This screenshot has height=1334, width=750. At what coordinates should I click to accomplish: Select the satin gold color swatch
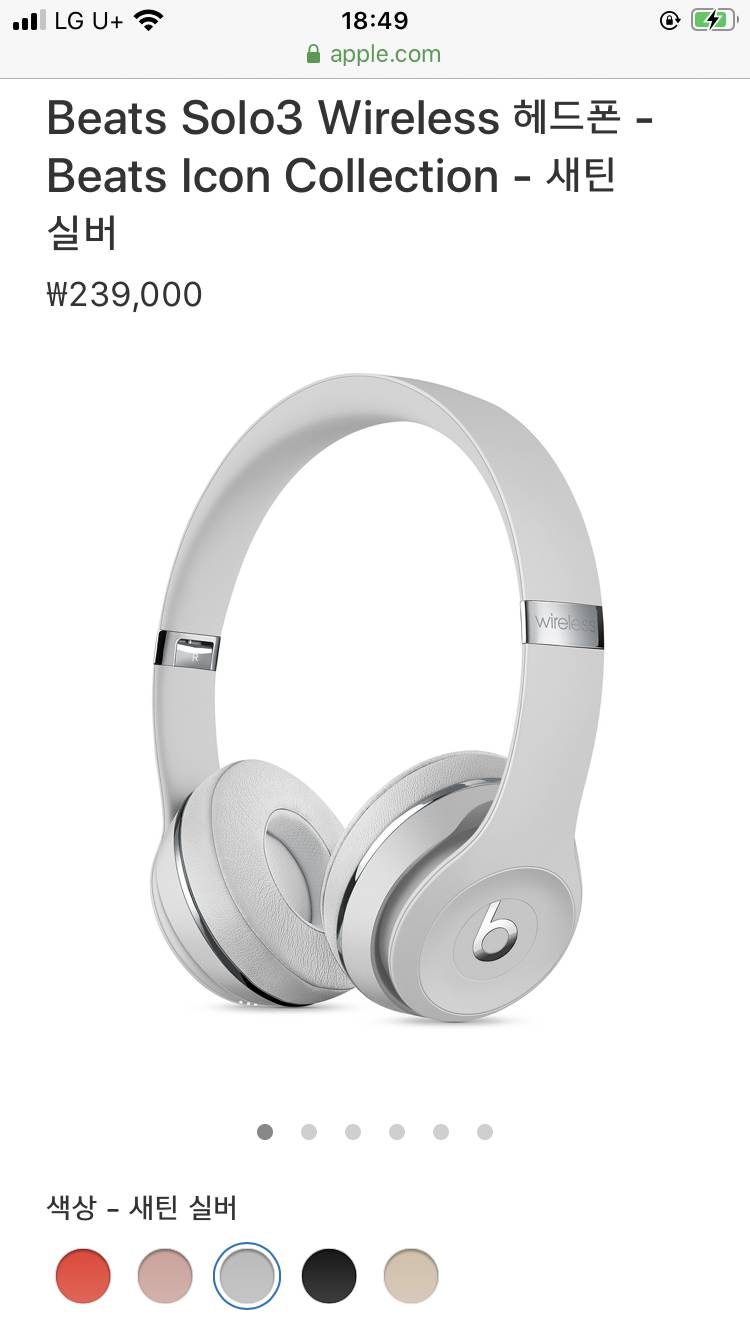click(x=411, y=1276)
